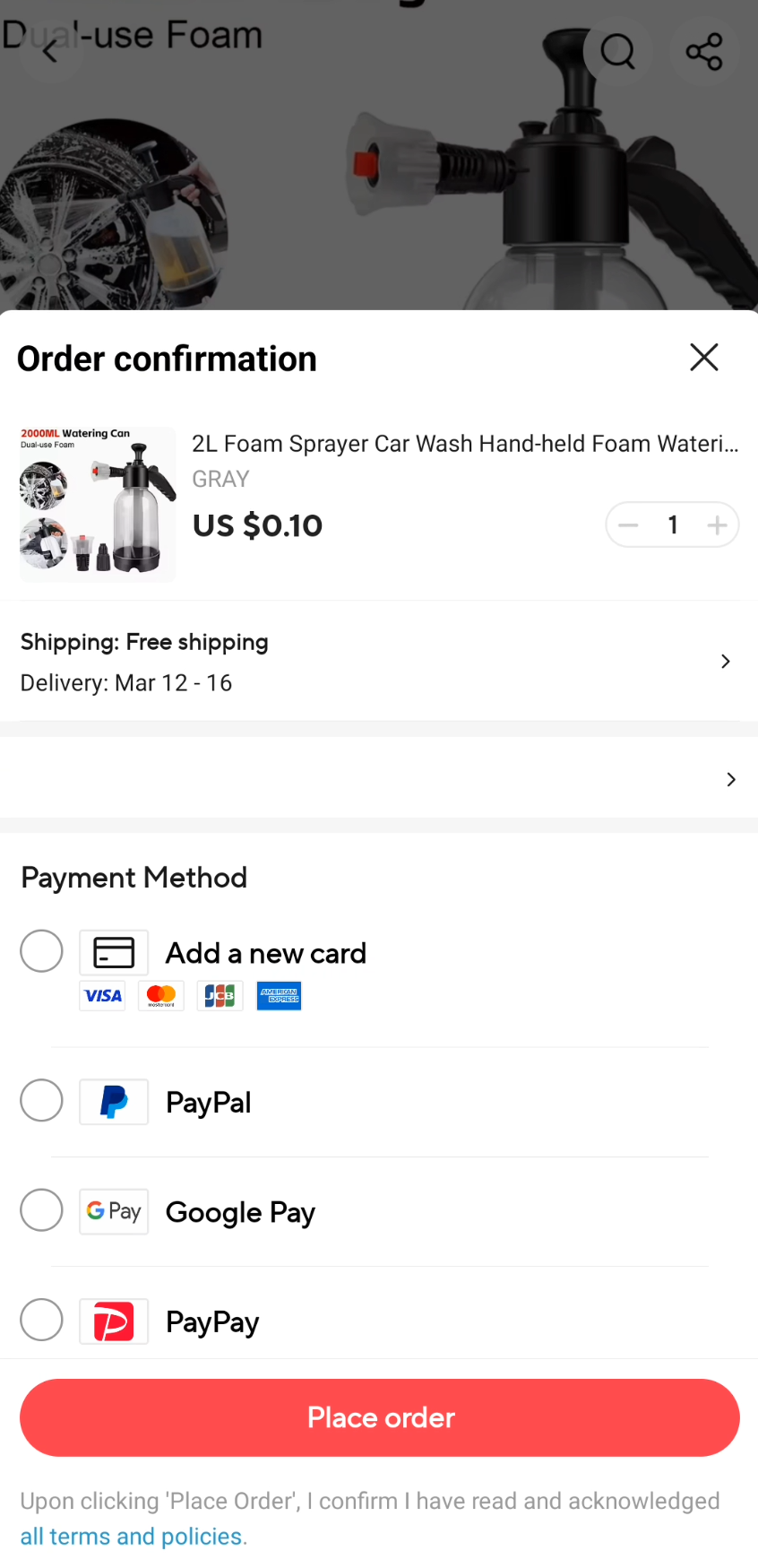Select Google Pay payment option

[x=42, y=1210]
